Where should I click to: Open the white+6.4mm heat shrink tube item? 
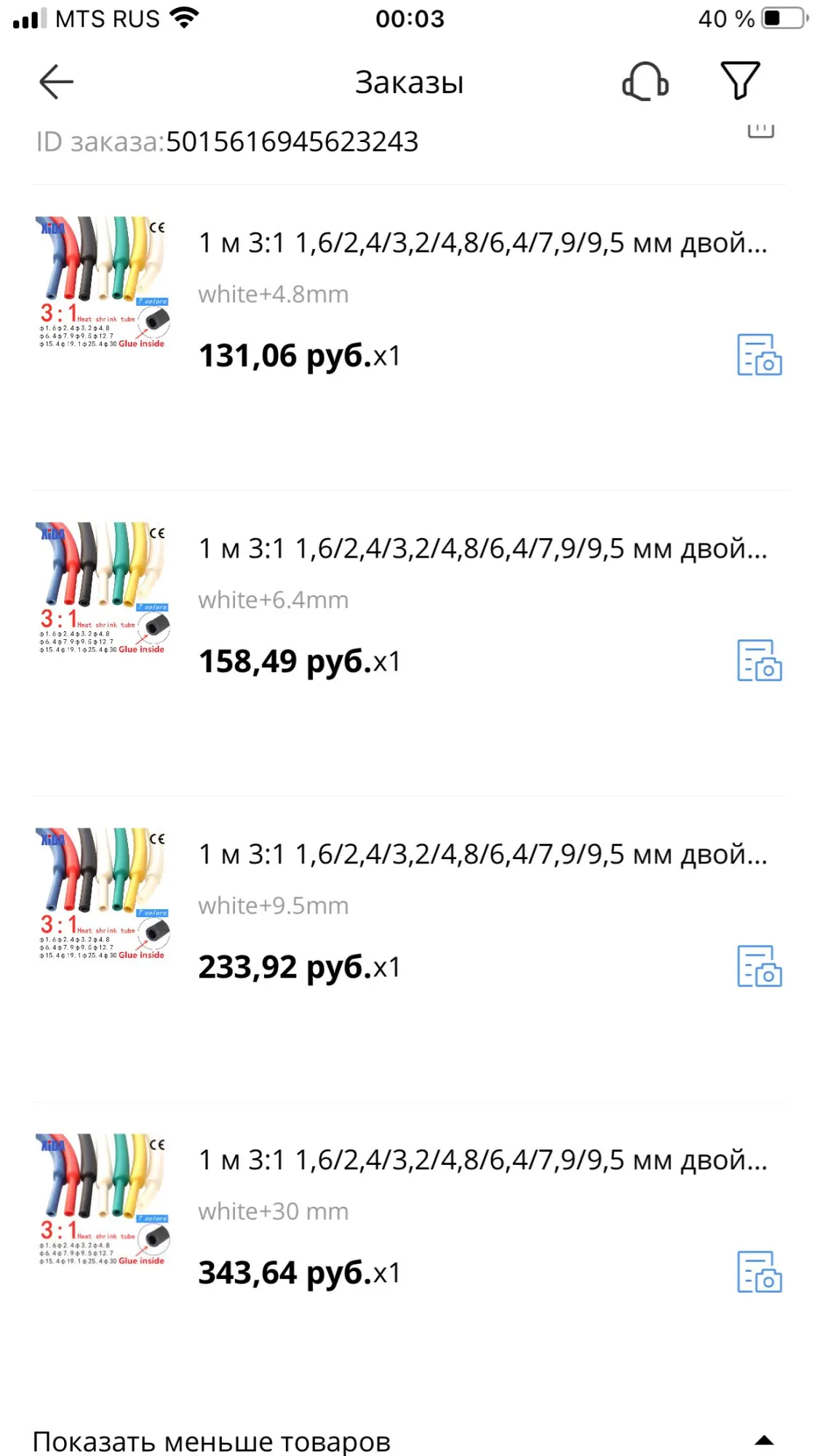pyautogui.click(x=482, y=549)
